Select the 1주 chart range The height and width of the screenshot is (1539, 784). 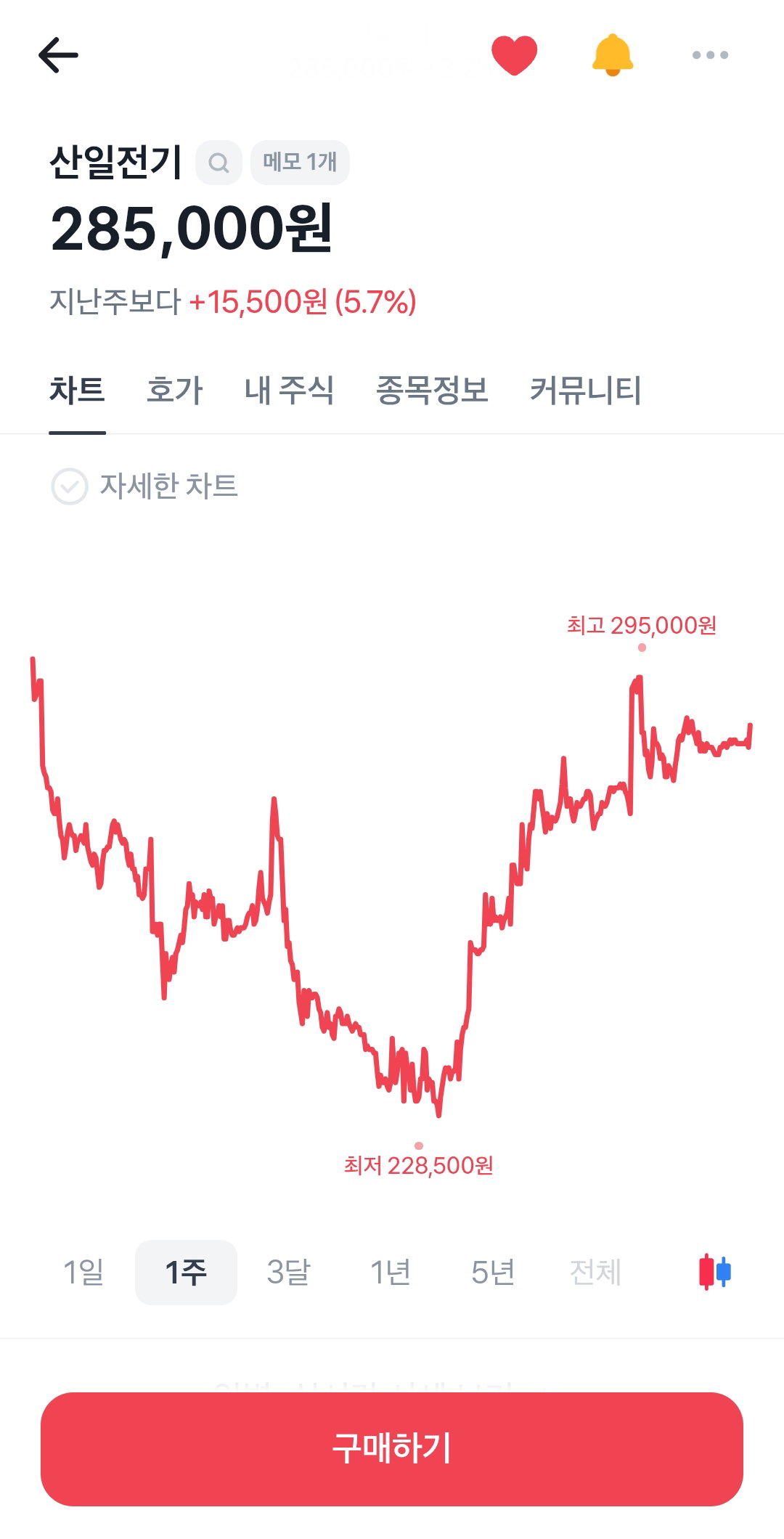[186, 1273]
